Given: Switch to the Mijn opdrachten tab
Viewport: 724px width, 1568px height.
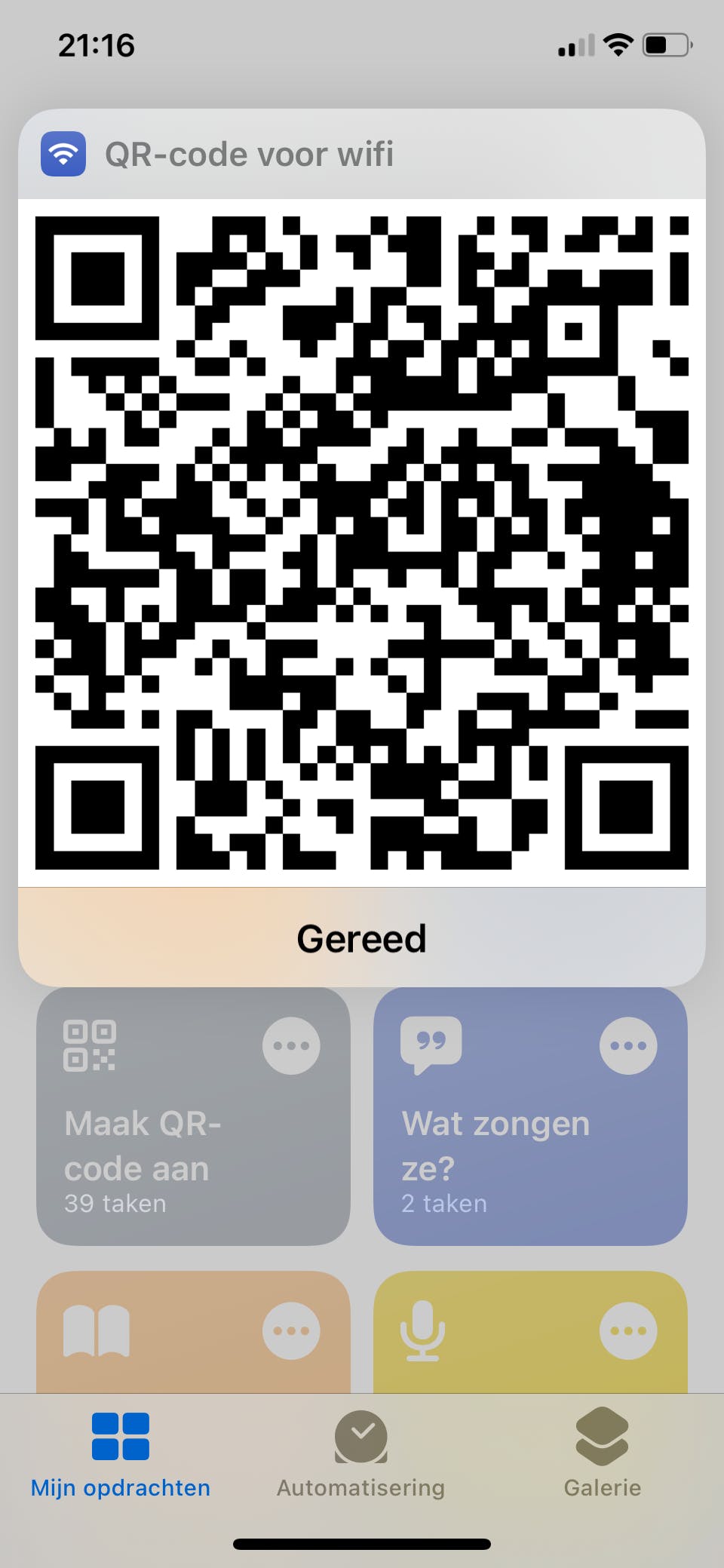Looking at the screenshot, I should pos(121,1456).
